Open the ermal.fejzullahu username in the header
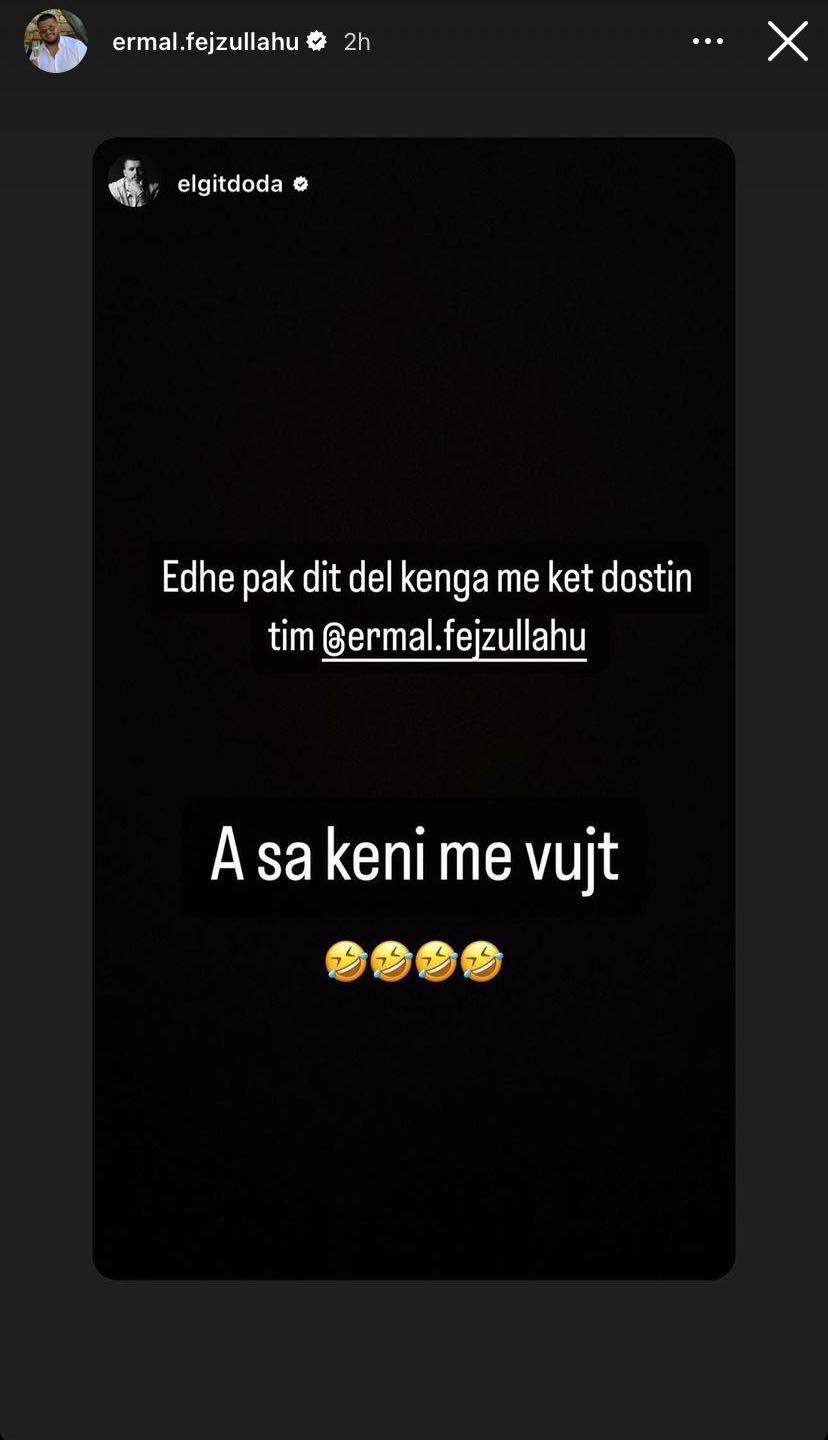Image resolution: width=828 pixels, height=1440 pixels. (x=205, y=42)
